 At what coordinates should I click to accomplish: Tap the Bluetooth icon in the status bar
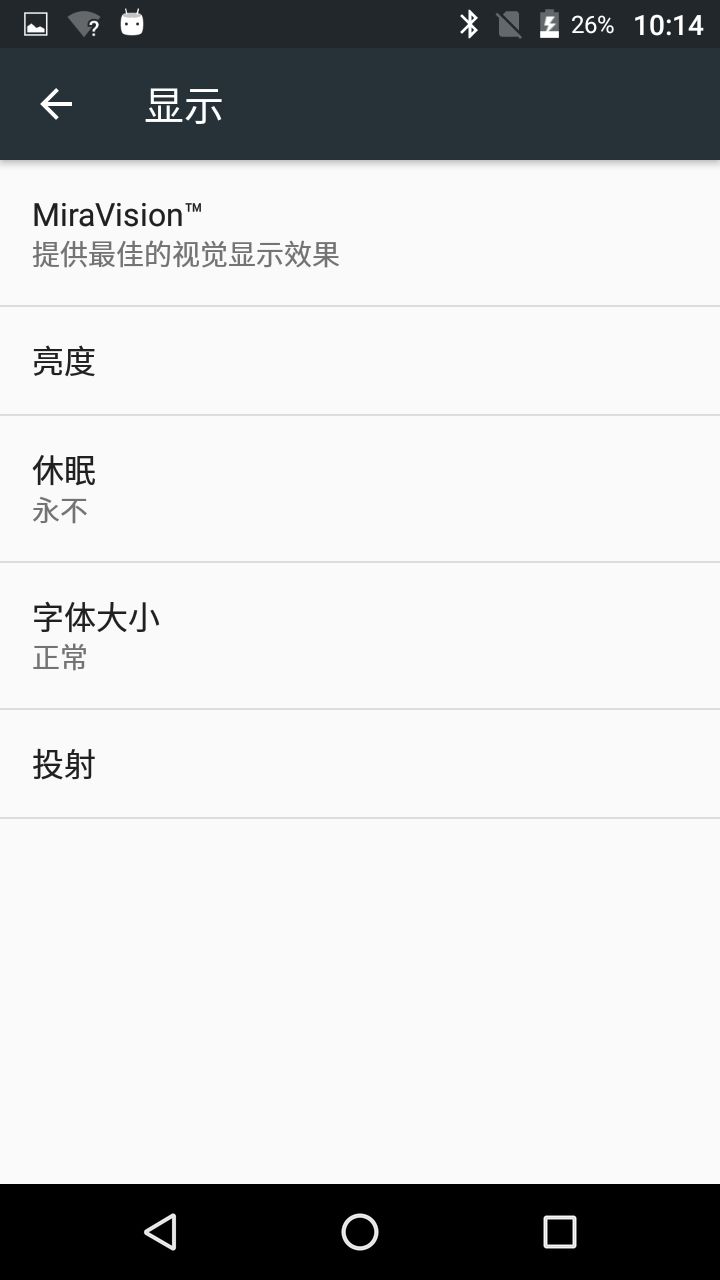coord(470,22)
